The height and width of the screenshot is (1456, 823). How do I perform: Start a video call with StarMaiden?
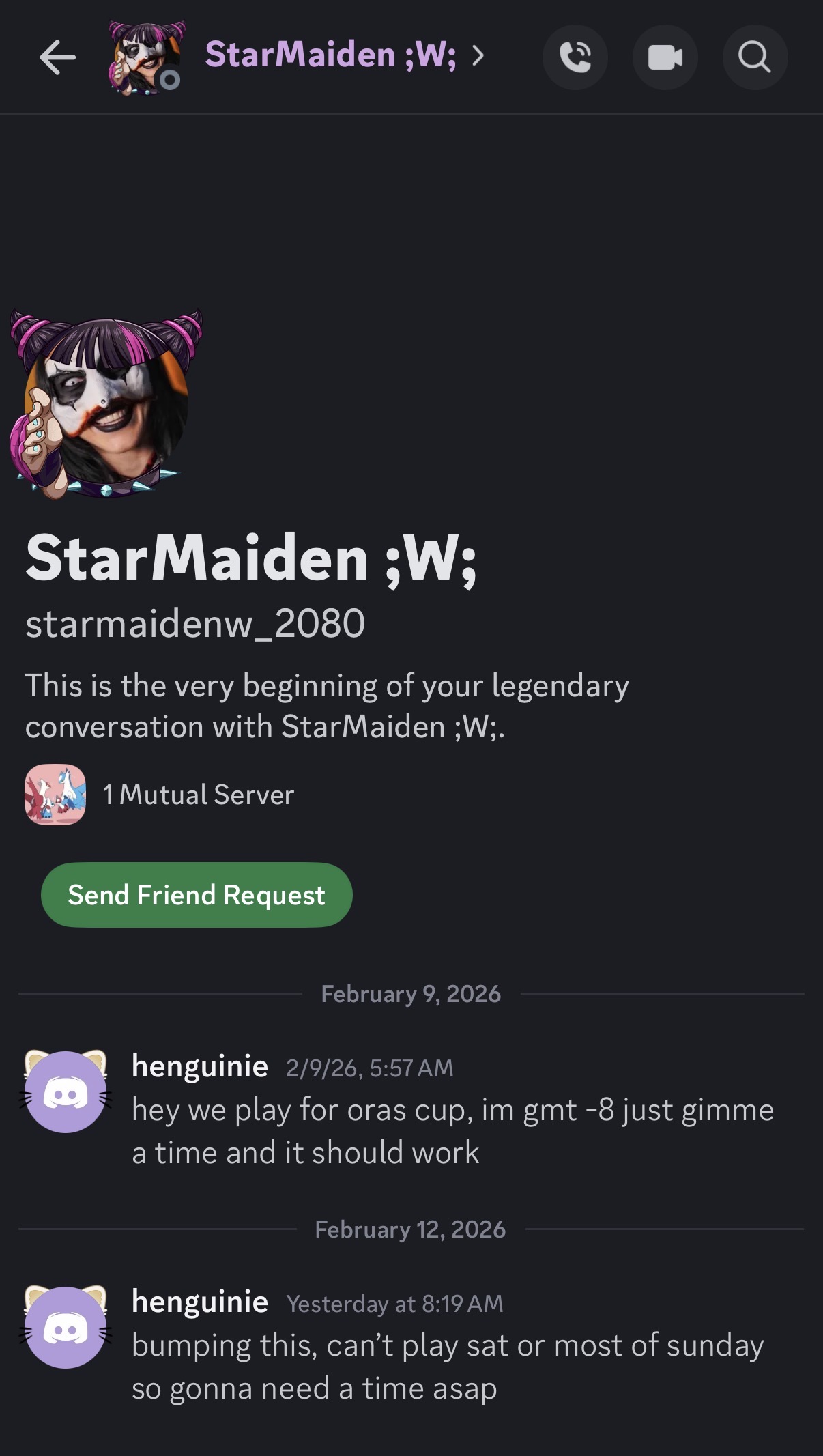pos(665,57)
